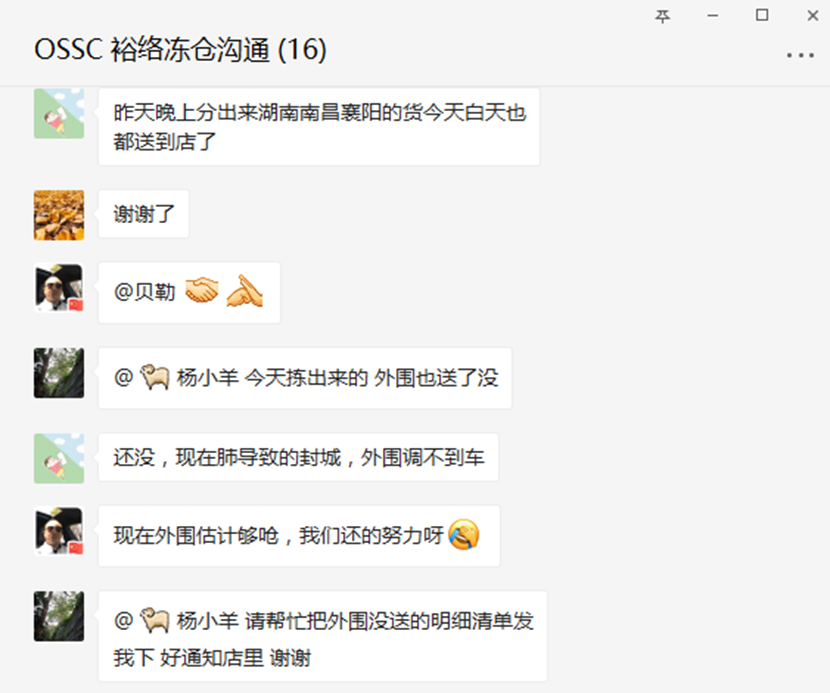Image resolution: width=830 pixels, height=693 pixels.
Task: Open avatar of sender replying 还没，现在肺导致的封城
Action: pyautogui.click(x=59, y=458)
